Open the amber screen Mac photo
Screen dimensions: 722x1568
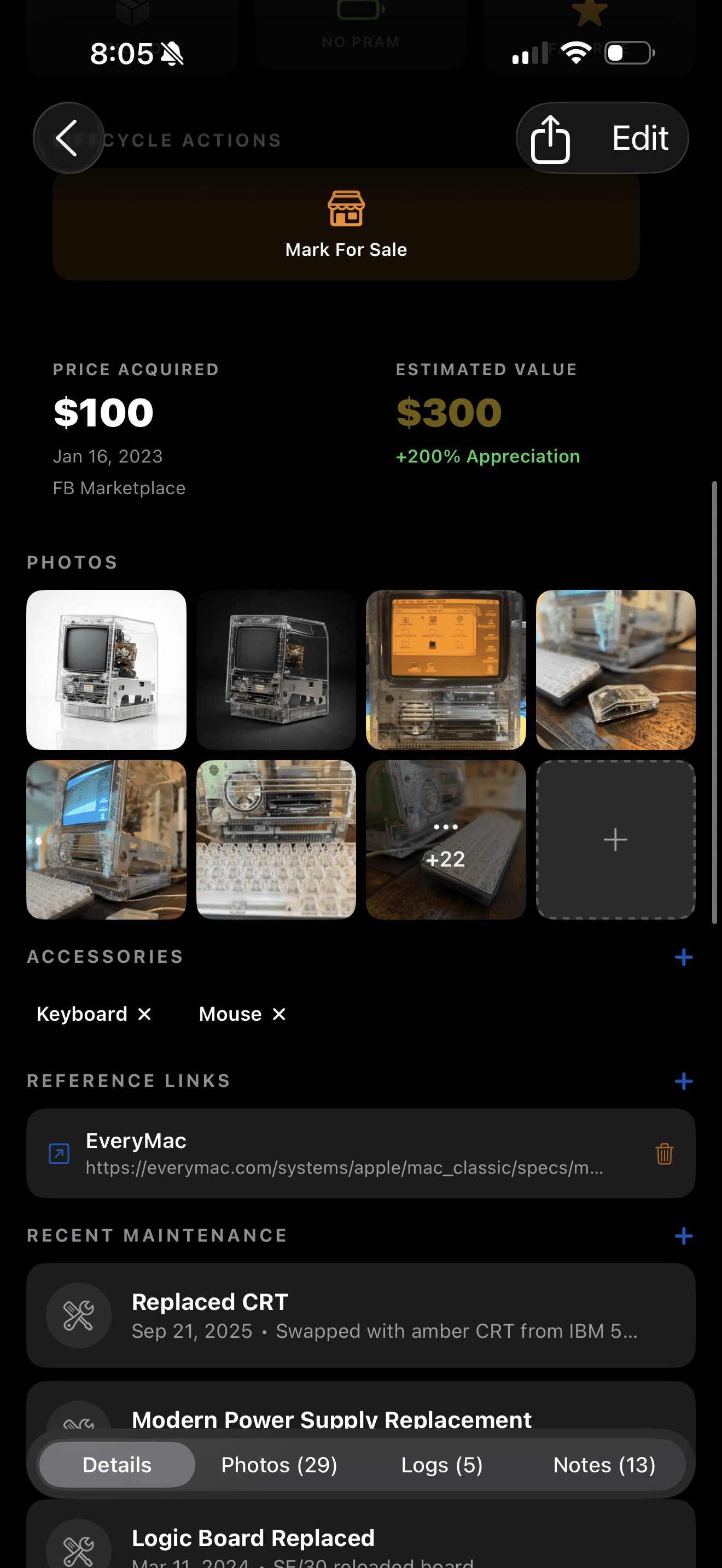446,670
